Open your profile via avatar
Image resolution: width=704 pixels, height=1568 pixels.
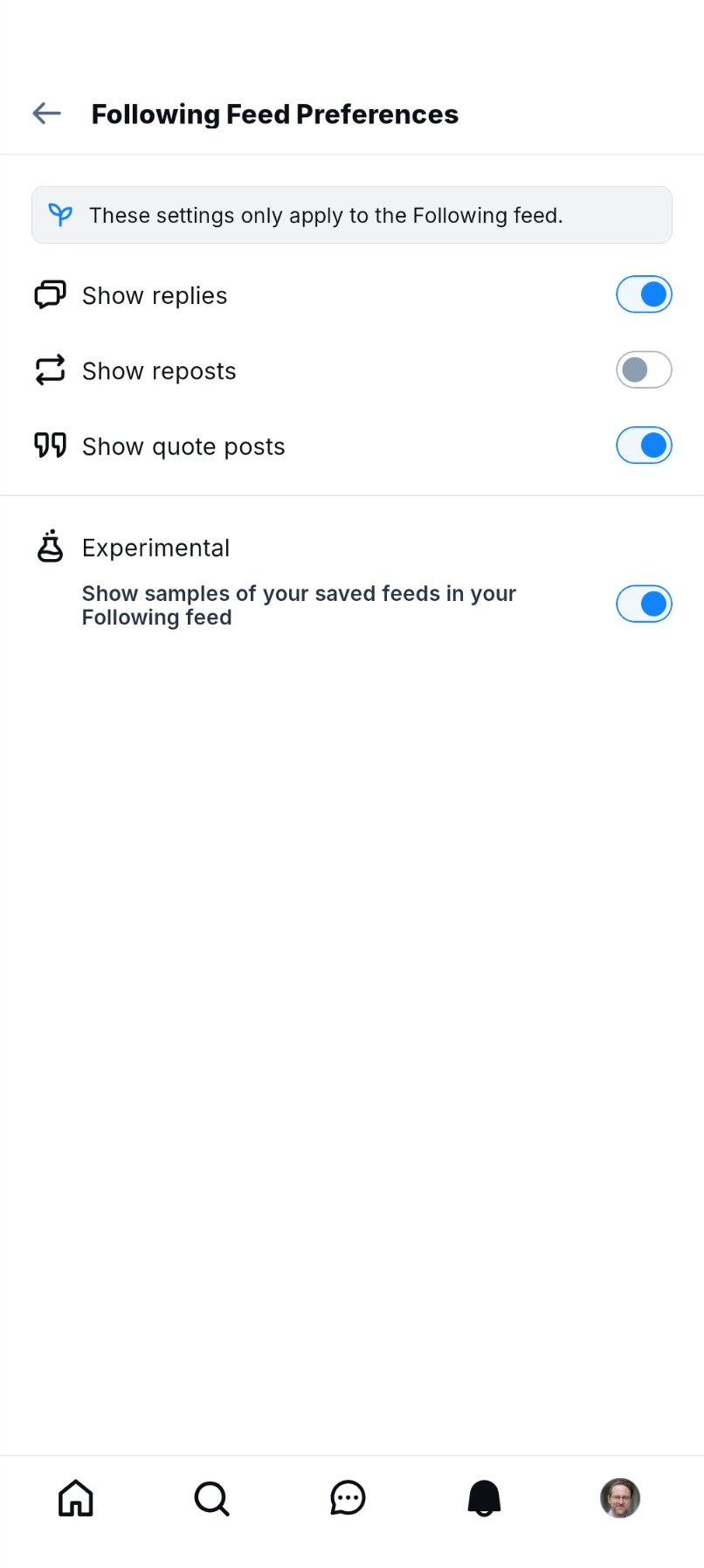click(x=620, y=1498)
